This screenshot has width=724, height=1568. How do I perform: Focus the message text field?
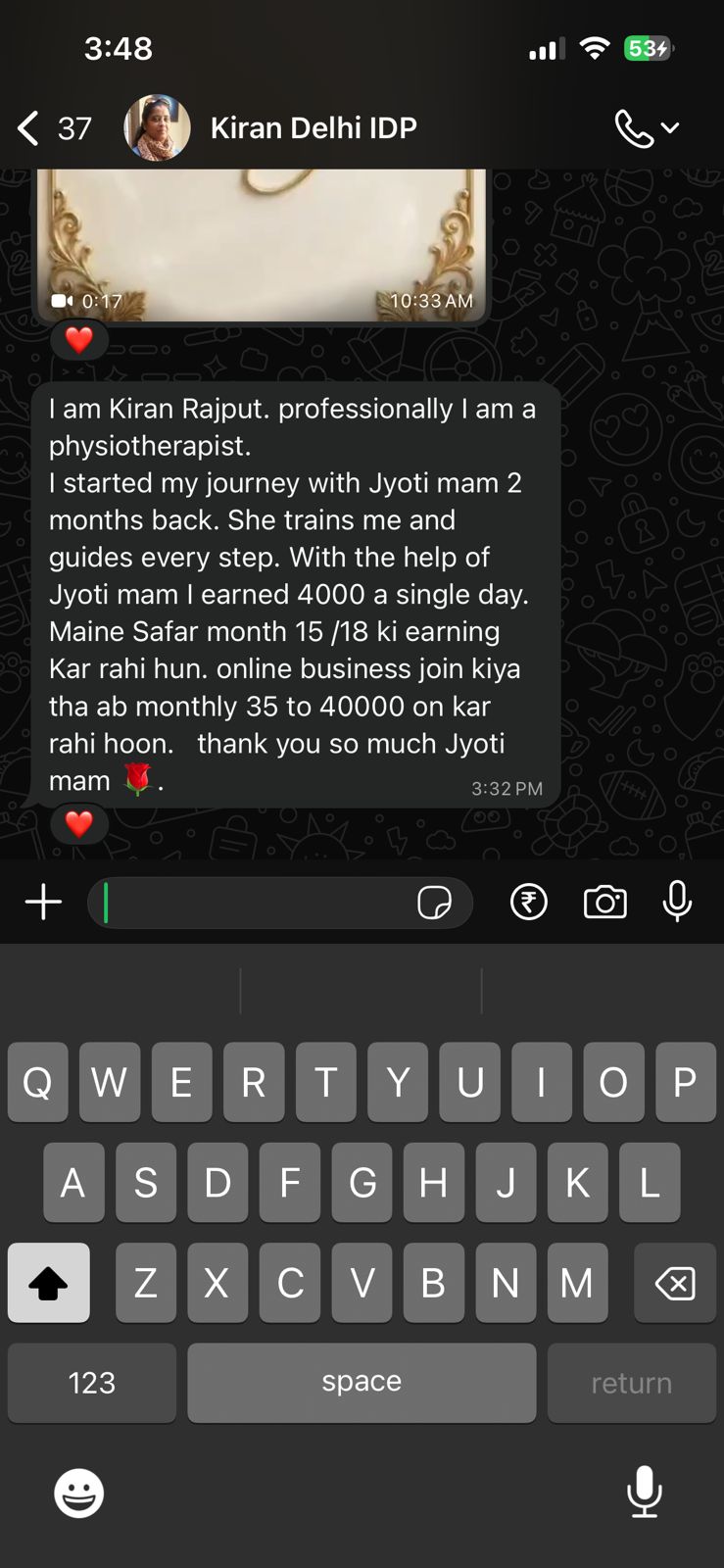tap(255, 902)
